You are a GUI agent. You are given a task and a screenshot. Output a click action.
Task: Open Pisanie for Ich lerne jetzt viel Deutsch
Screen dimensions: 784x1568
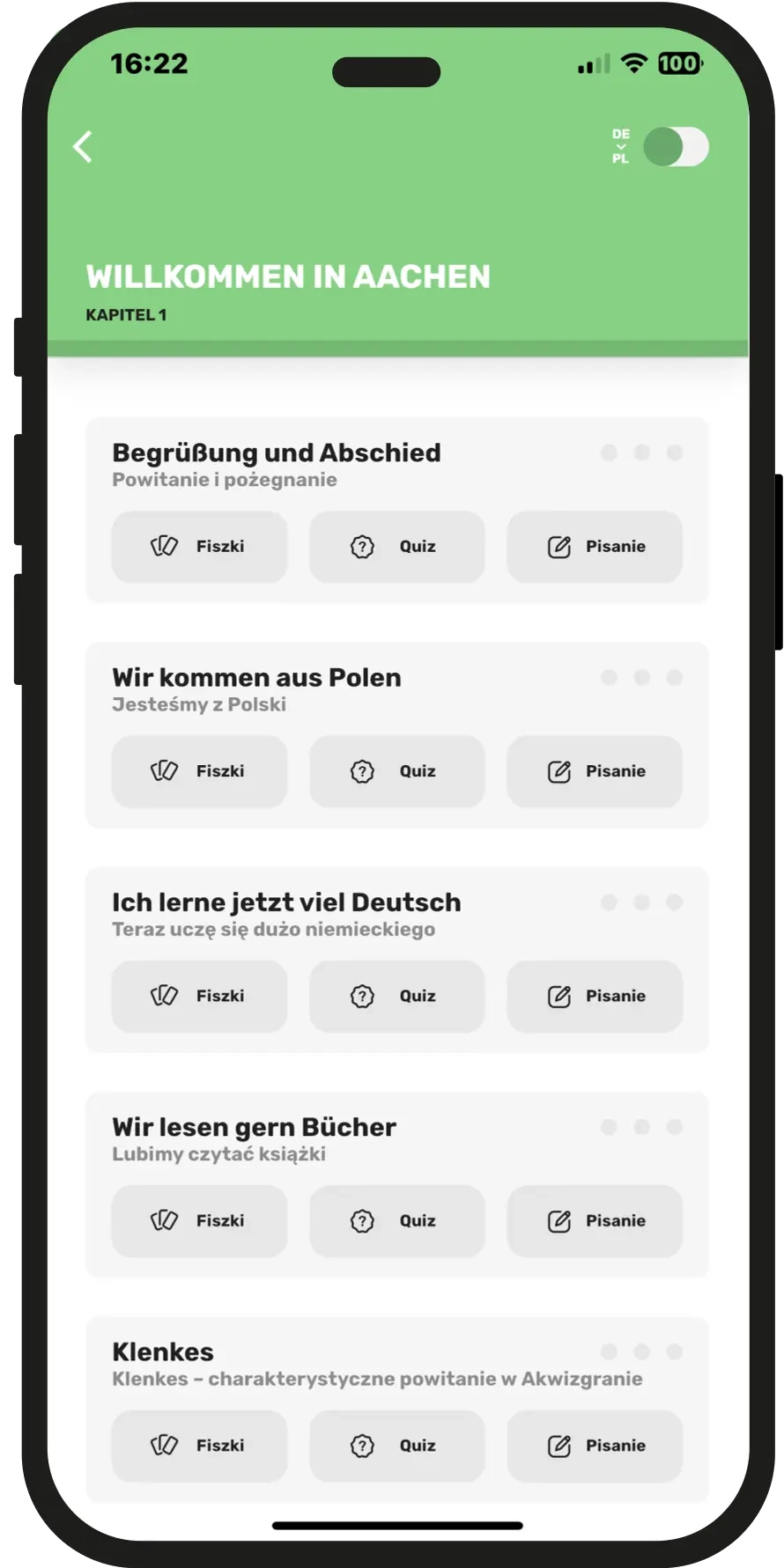[x=595, y=996]
